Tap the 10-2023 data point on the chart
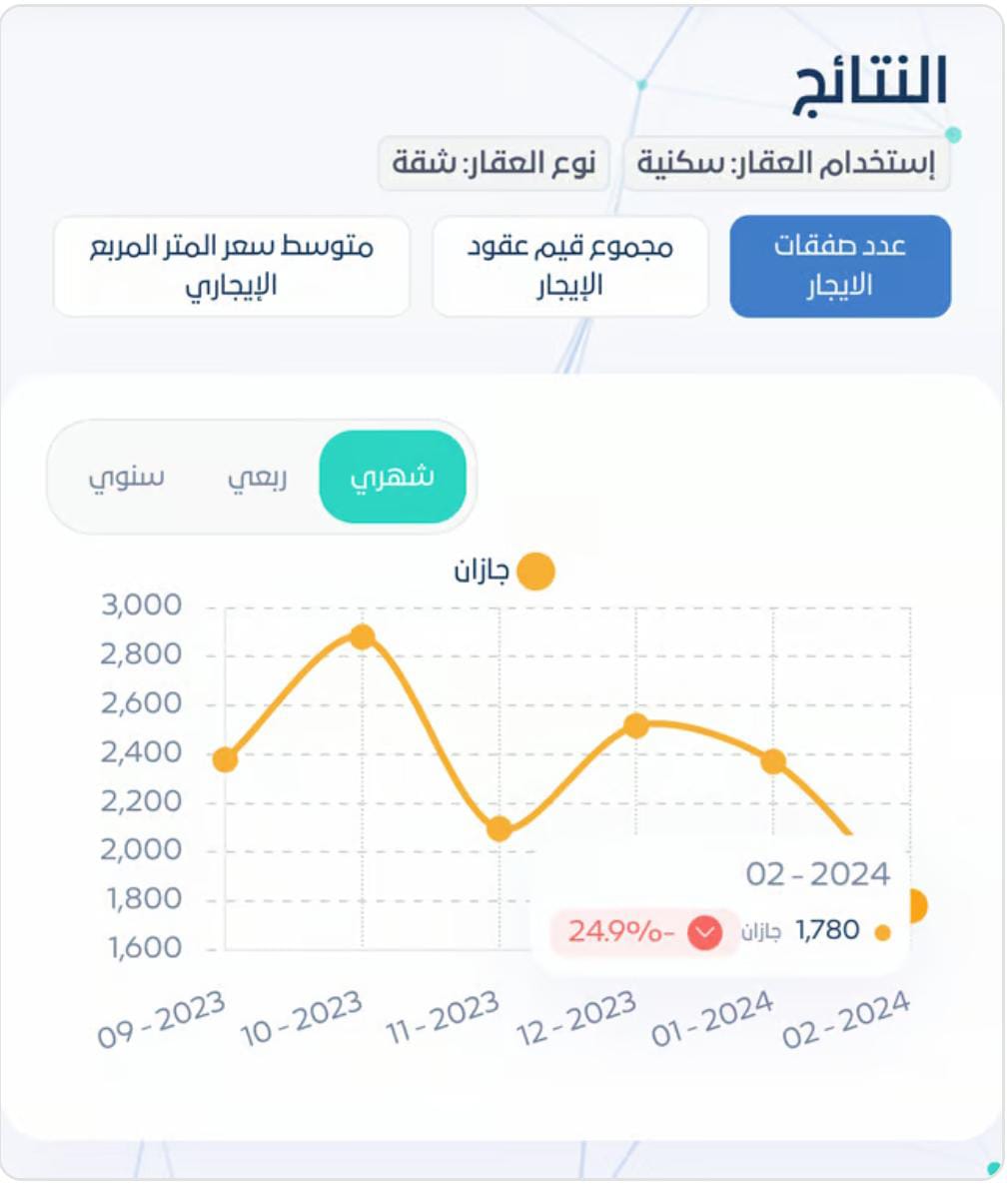The height and width of the screenshot is (1186, 1008). pyautogui.click(x=363, y=636)
